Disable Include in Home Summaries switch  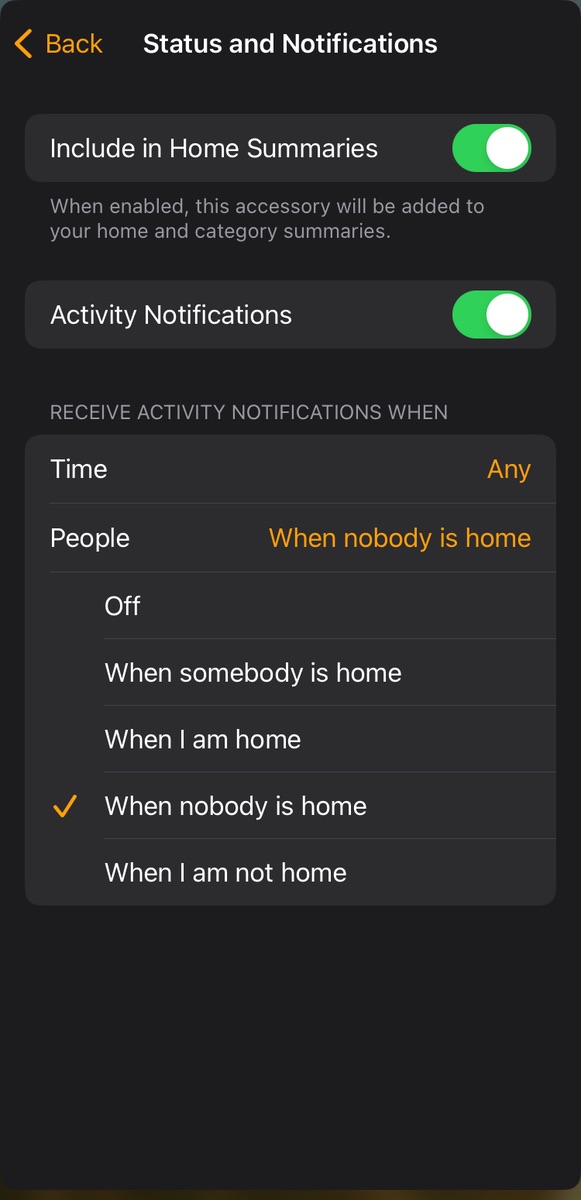pos(491,149)
